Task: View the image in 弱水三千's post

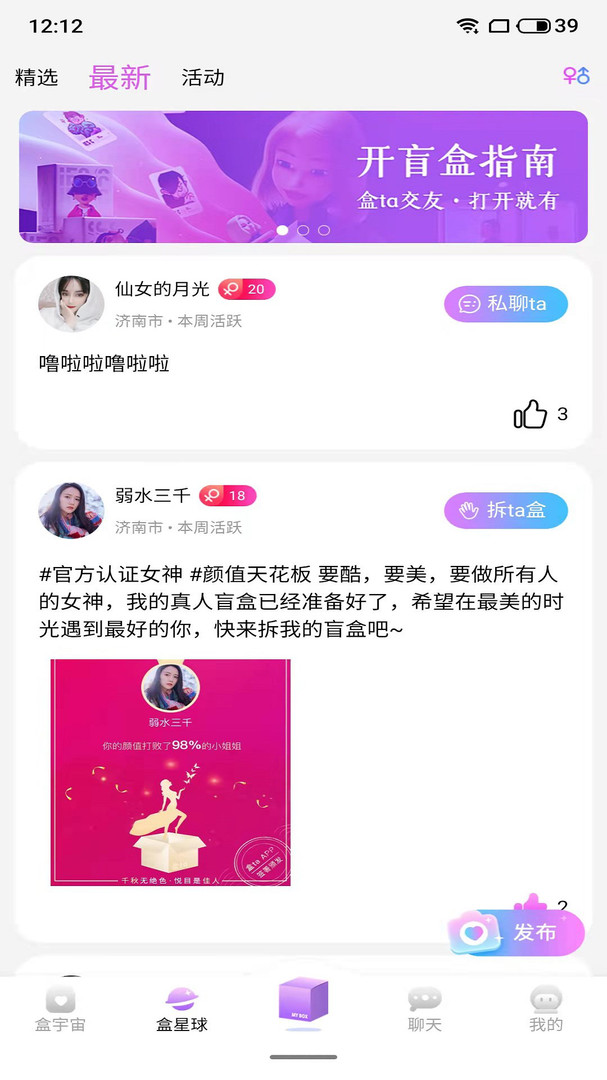Action: [x=171, y=772]
